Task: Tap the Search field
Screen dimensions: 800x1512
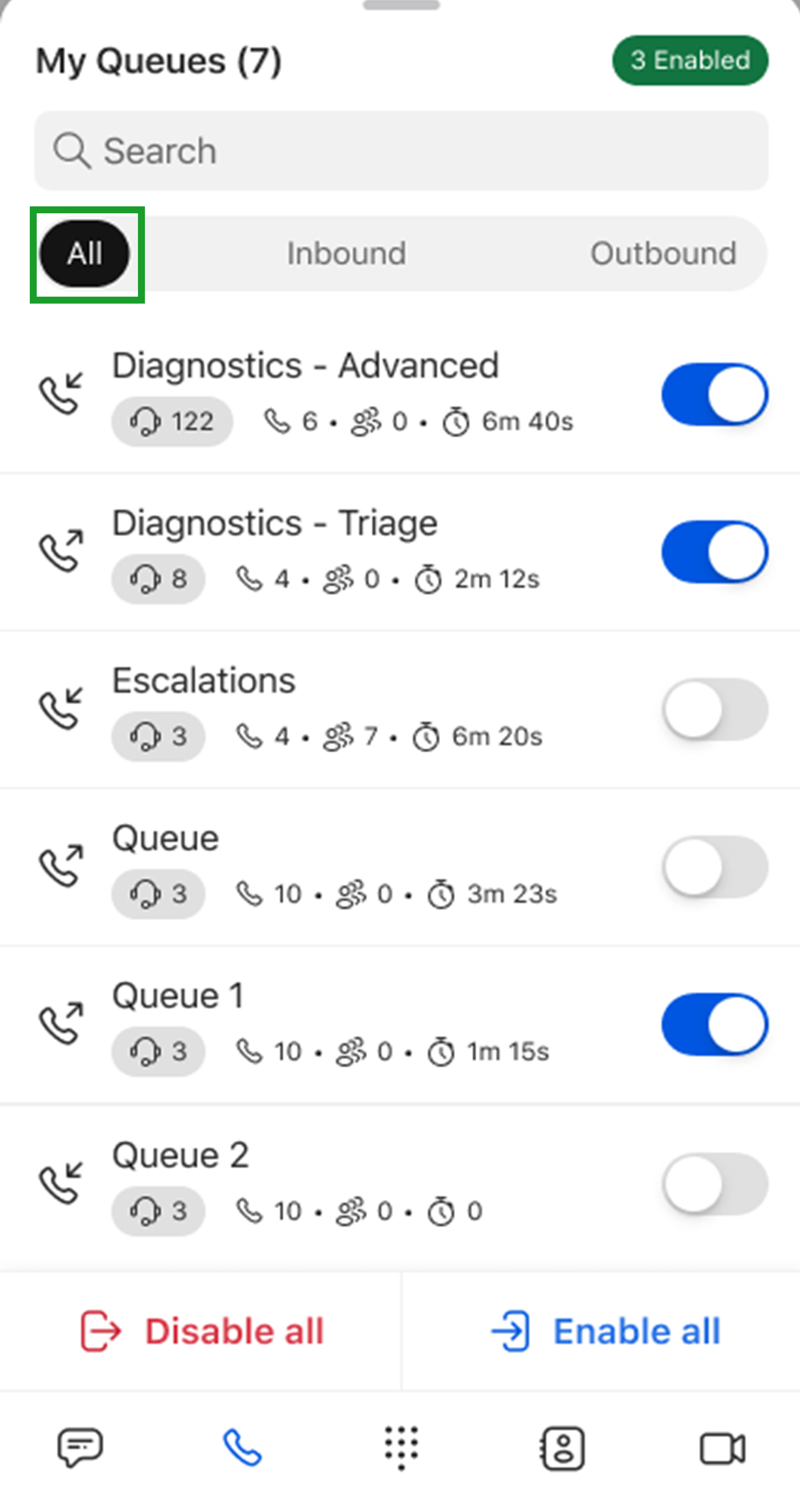Action: [401, 151]
